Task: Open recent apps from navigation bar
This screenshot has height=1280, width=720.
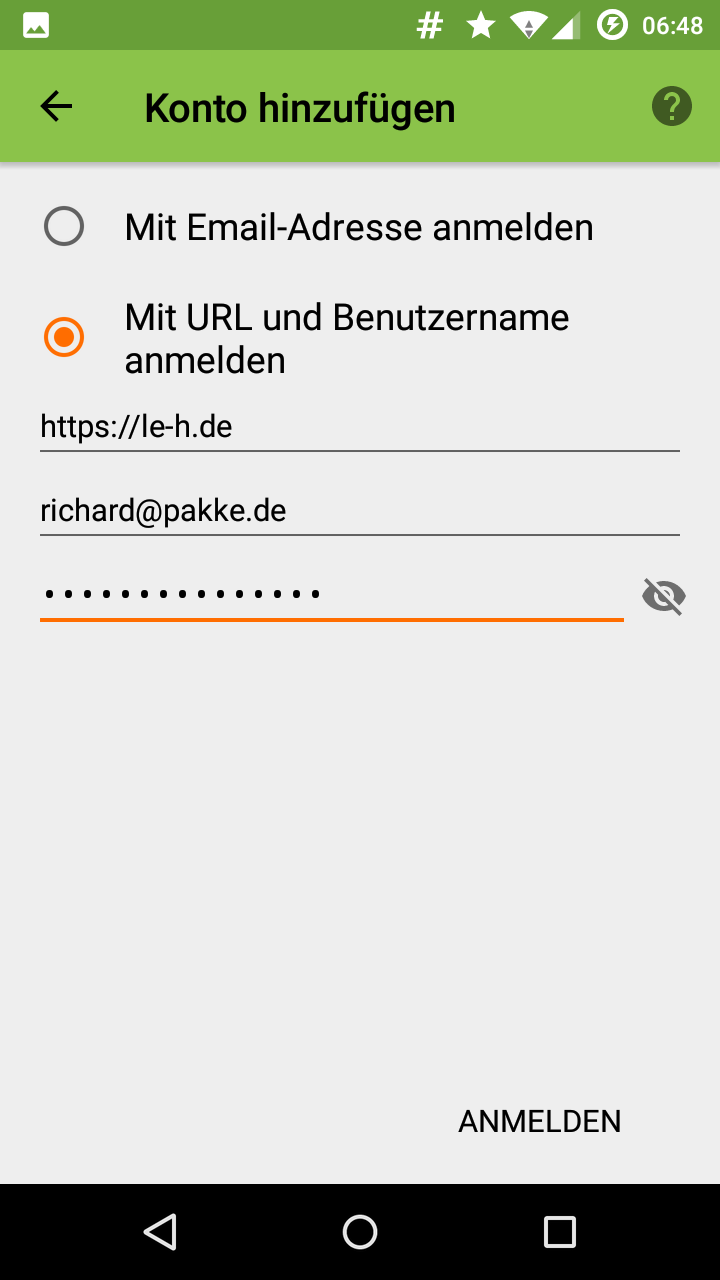Action: pos(560,1232)
